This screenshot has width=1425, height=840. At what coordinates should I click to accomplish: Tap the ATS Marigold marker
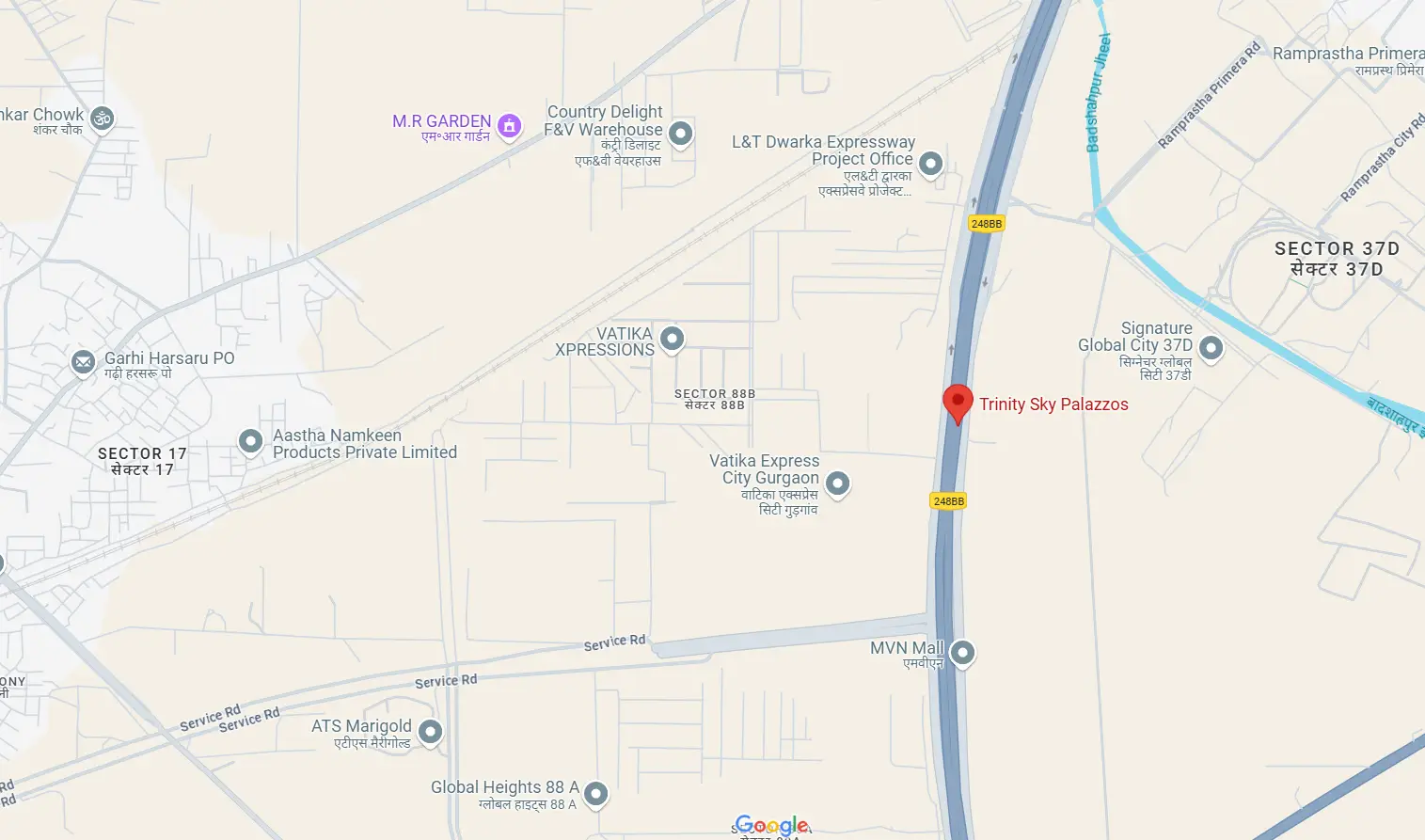click(430, 731)
